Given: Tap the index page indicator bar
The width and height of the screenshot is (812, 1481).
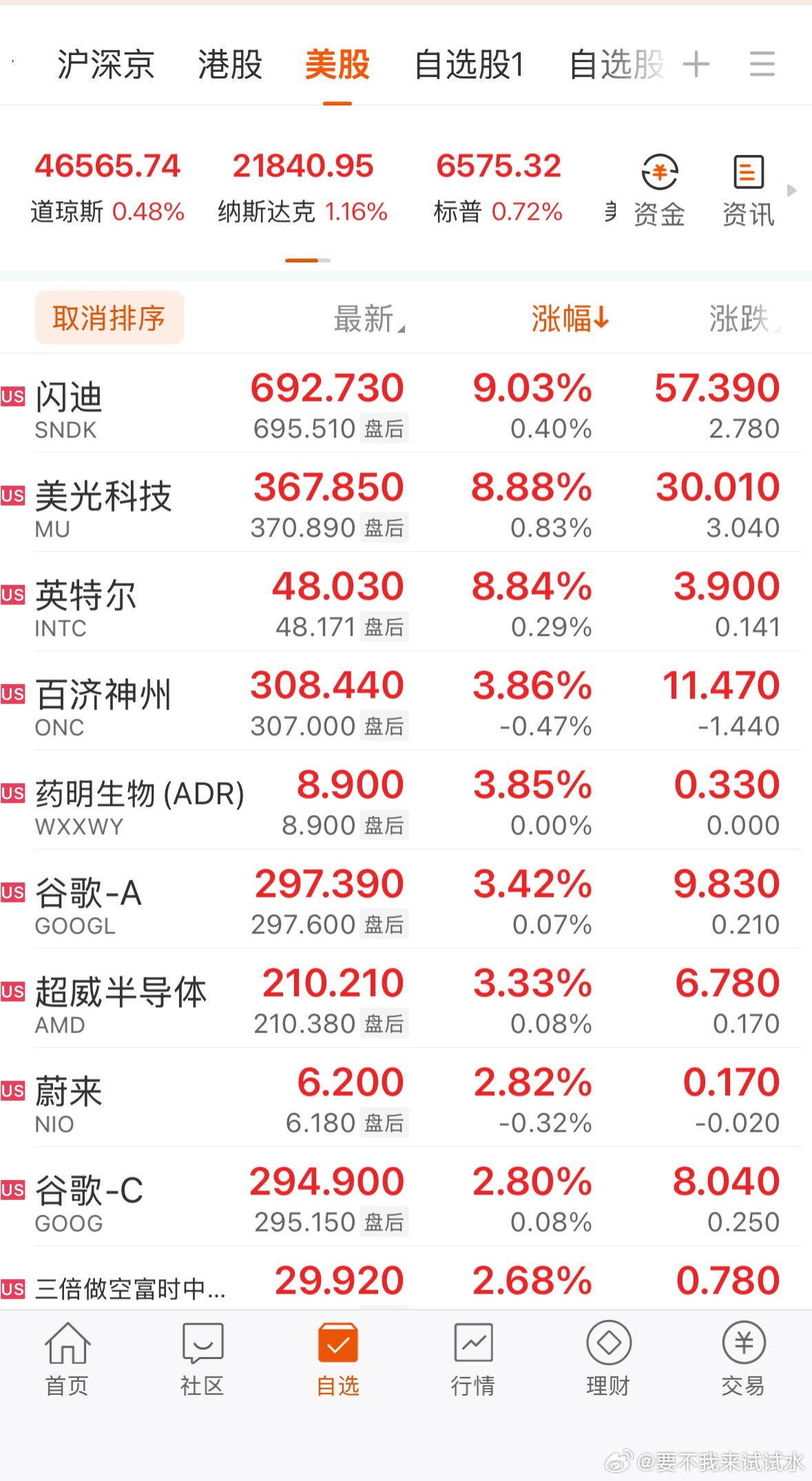Looking at the screenshot, I should click(308, 260).
